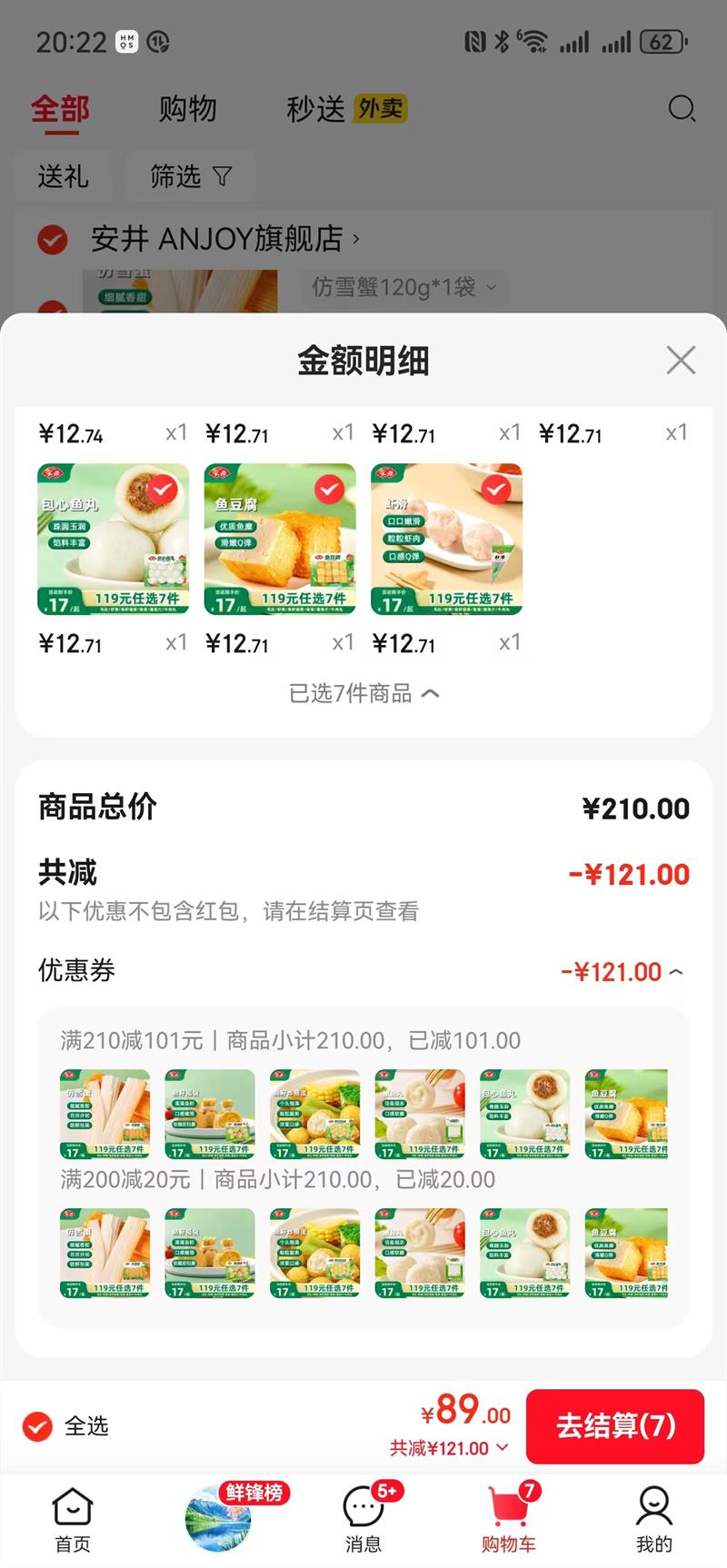Toggle the 全选 select-all checkbox

[36, 1426]
